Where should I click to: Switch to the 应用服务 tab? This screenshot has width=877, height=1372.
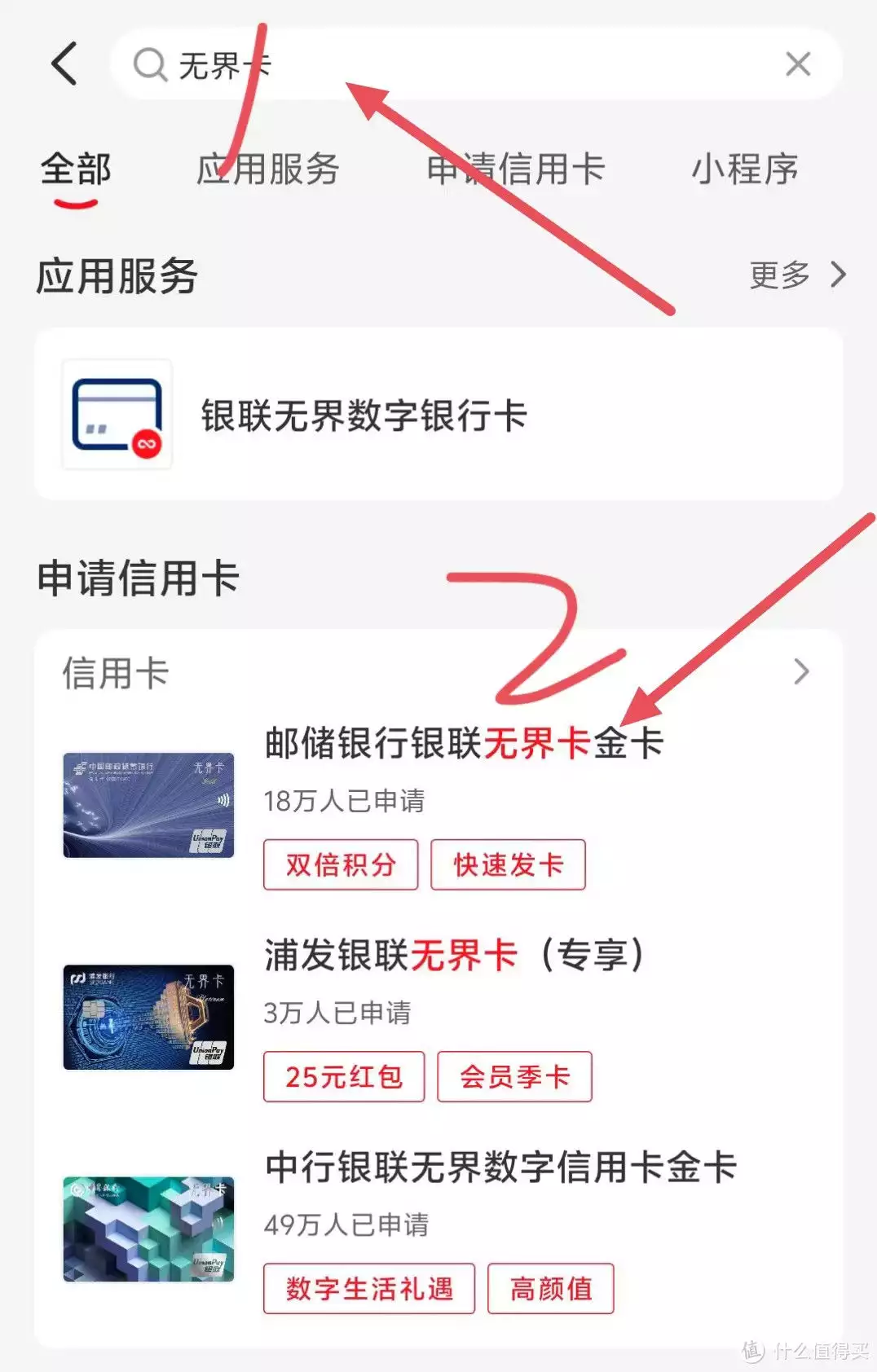[x=267, y=169]
